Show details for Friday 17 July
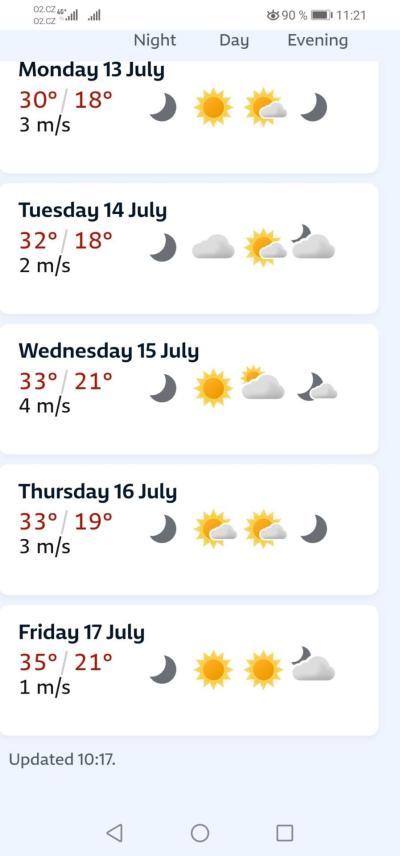The image size is (400, 856). (188, 670)
